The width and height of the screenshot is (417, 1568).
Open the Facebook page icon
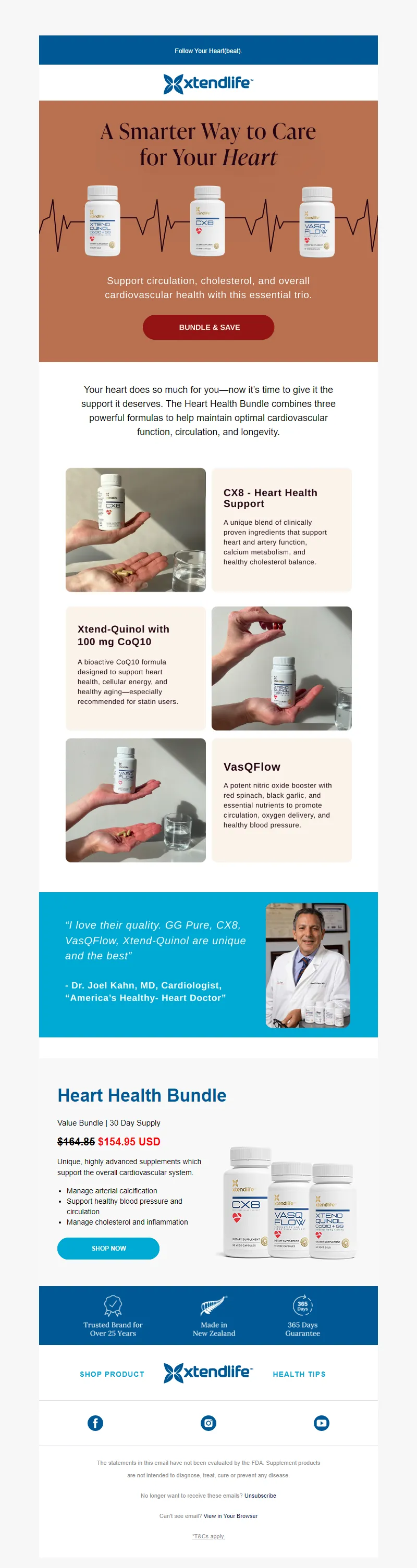95,1423
